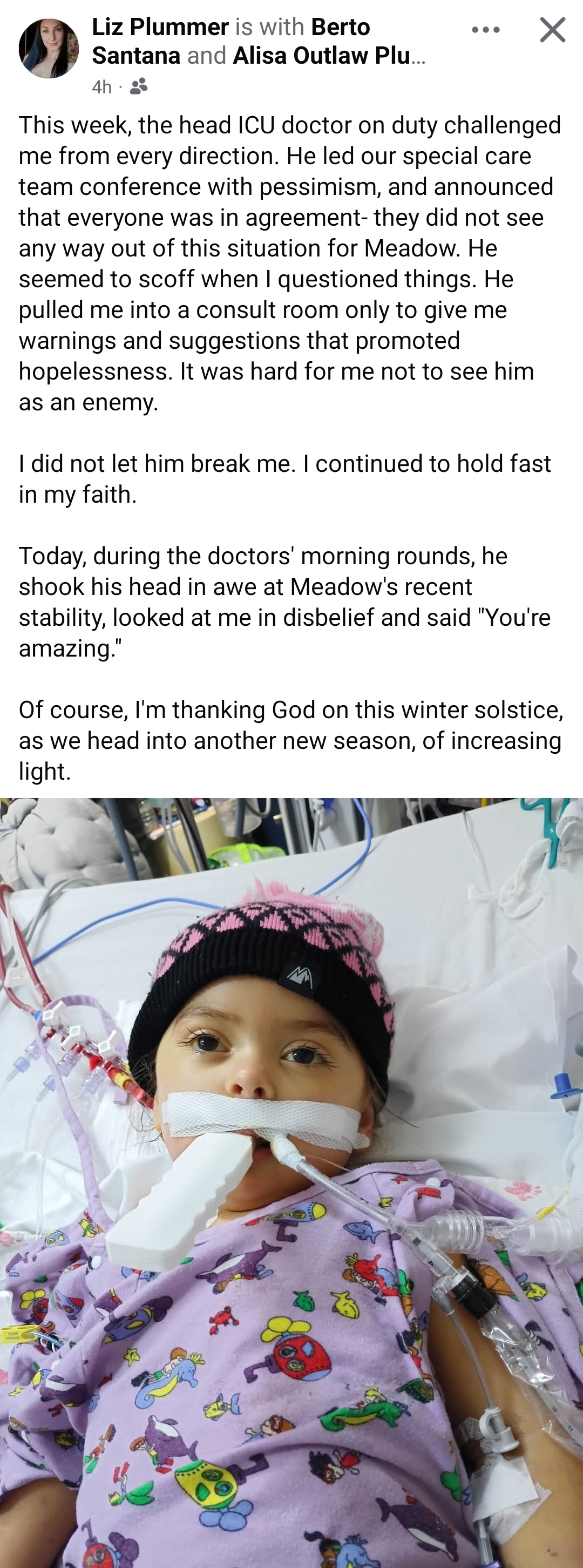The width and height of the screenshot is (583, 1568).
Task: Open the post's three-dot options menu
Action: pos(486,29)
